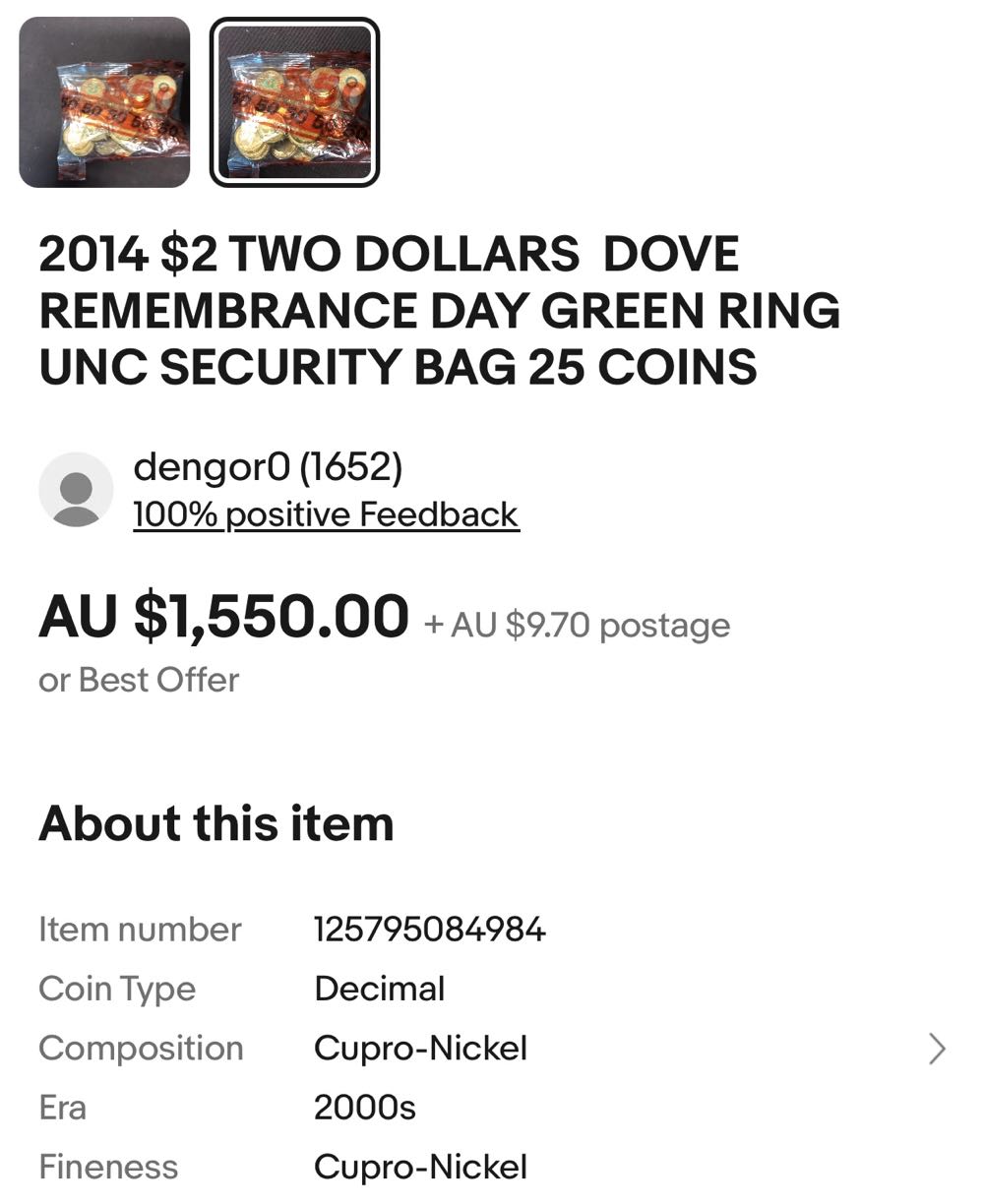Click the Item number label

tap(138, 928)
